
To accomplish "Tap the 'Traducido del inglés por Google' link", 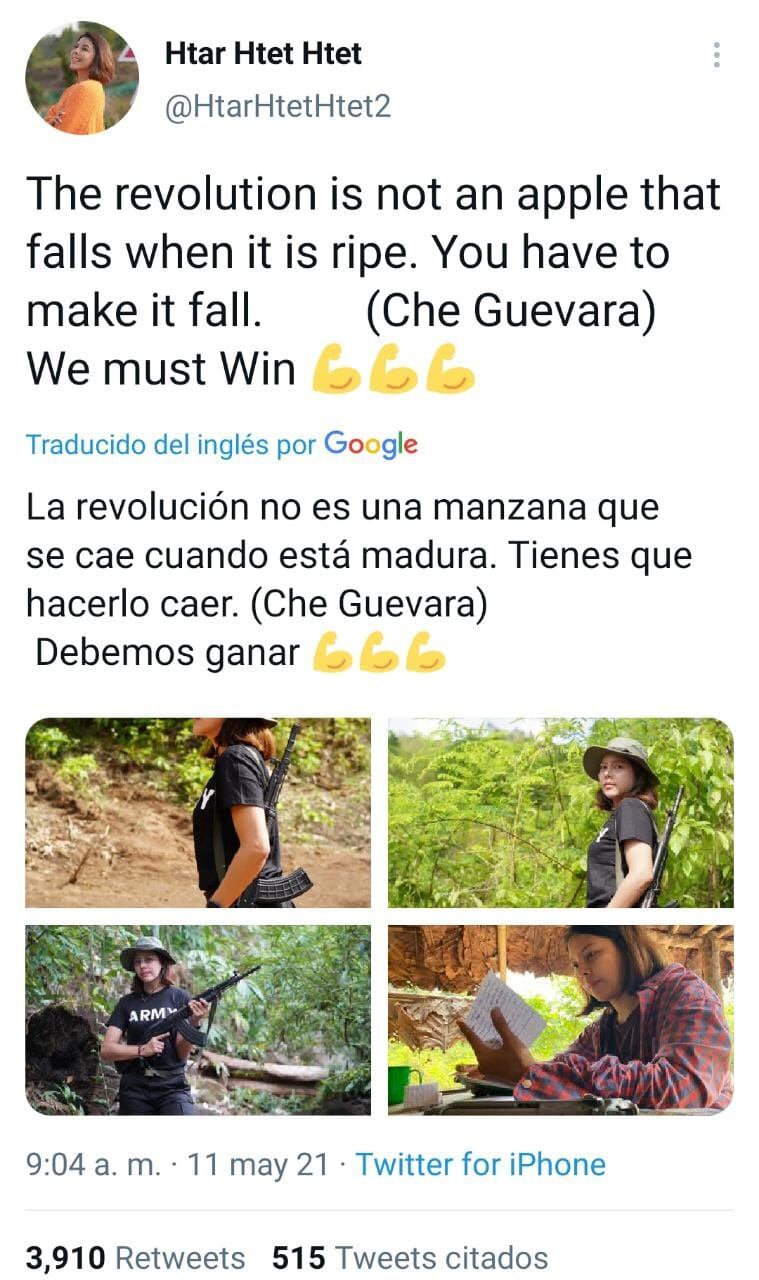I will click(x=221, y=444).
